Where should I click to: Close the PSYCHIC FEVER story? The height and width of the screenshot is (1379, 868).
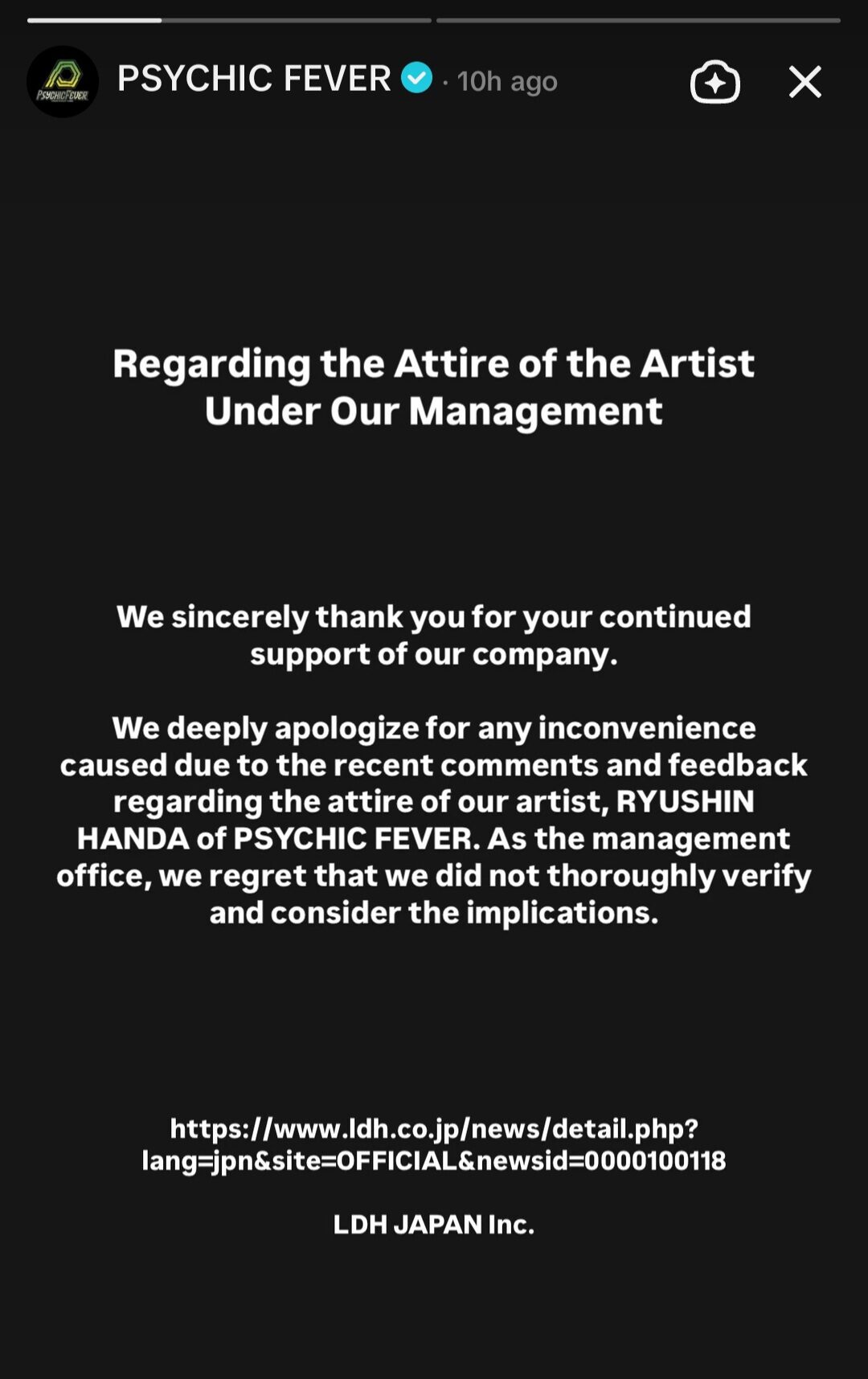coord(805,82)
